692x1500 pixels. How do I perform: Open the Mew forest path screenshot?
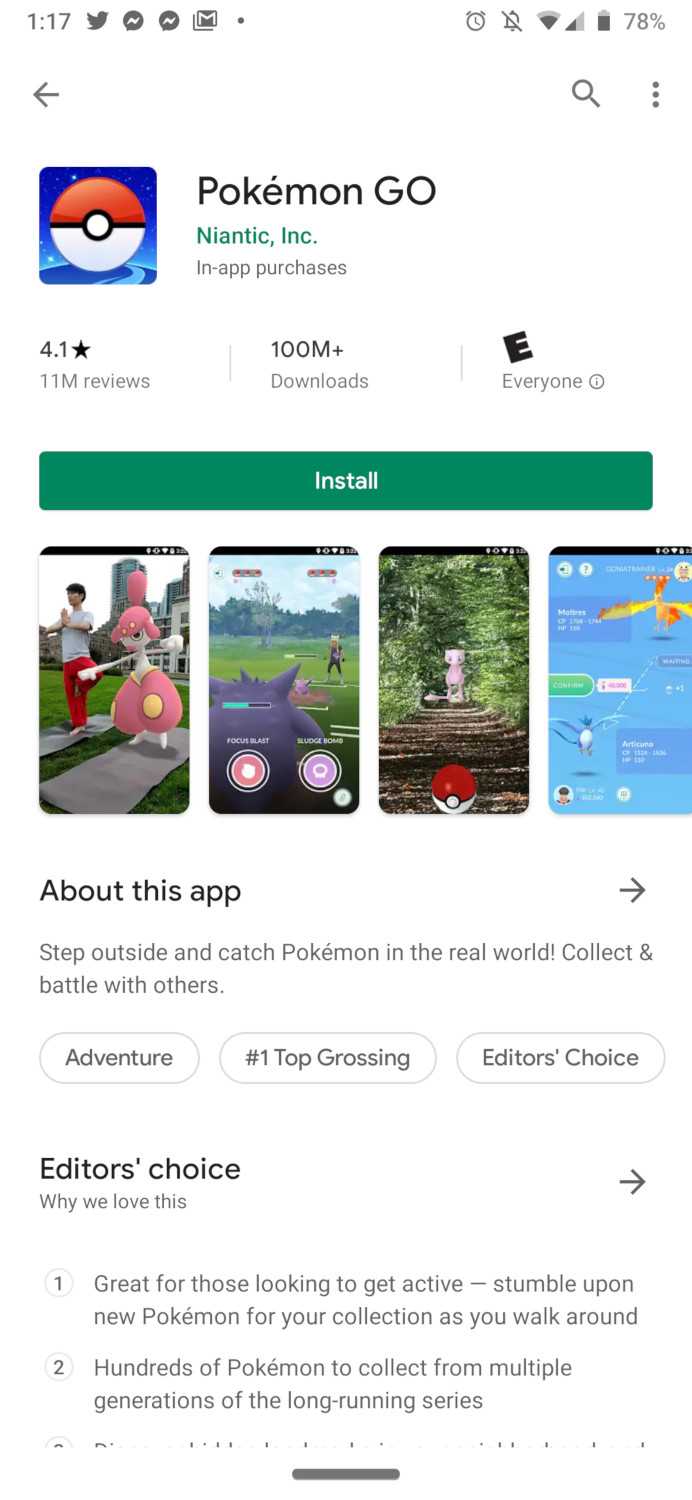[454, 680]
